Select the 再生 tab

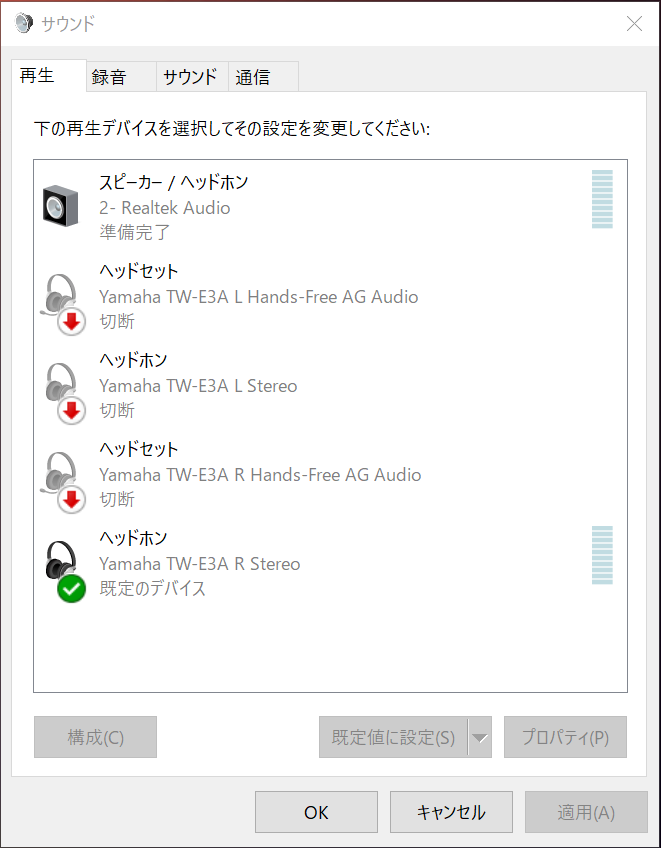point(37,75)
